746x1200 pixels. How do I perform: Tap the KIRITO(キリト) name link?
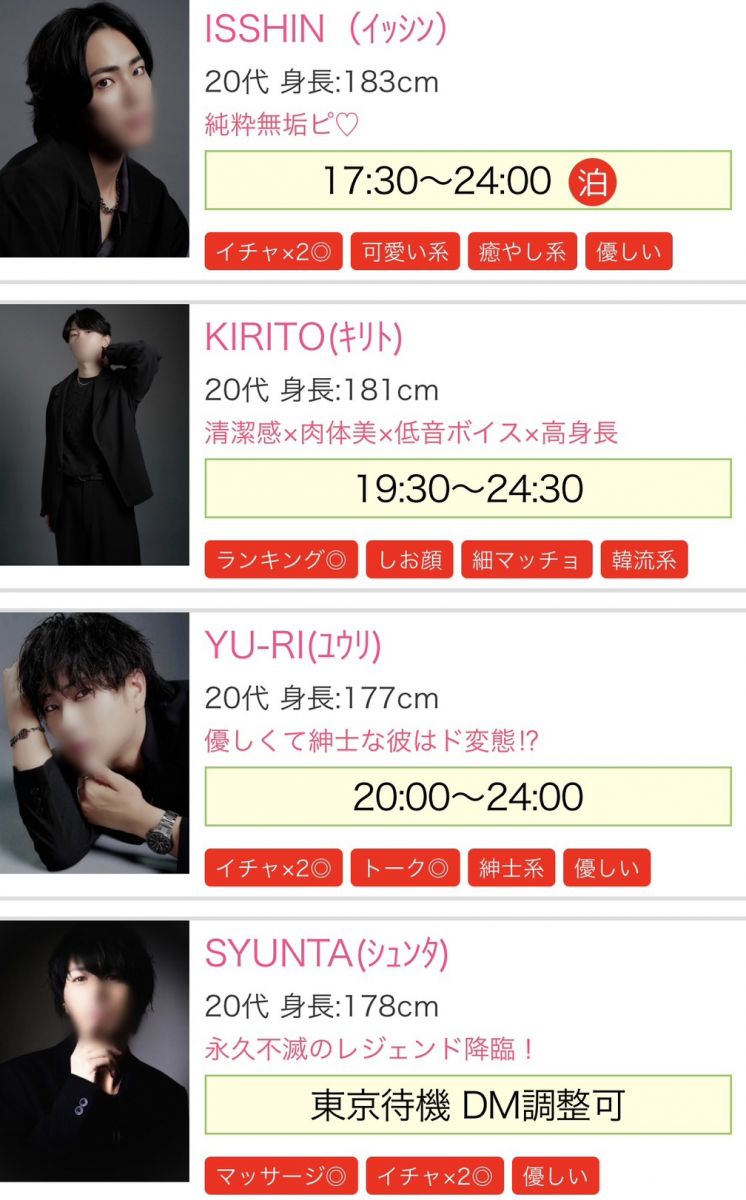[304, 338]
